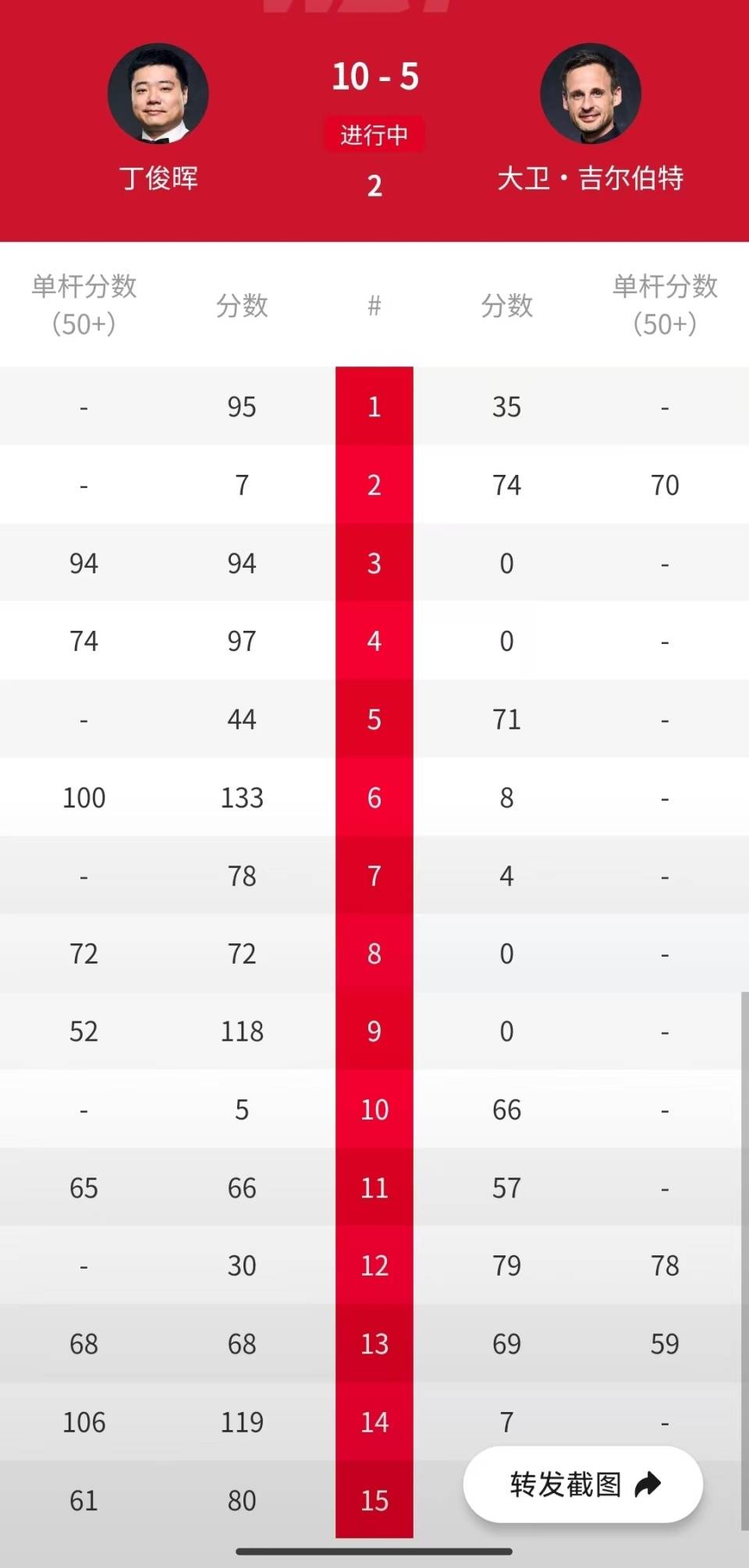Open 丁俊晖's player profile photo
The image size is (749, 1568).
158,94
